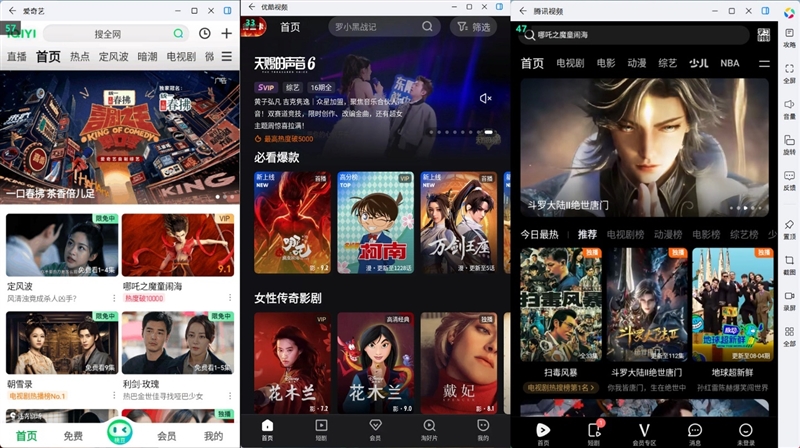Viewport: 800px width, 448px height.
Task: Open Youku 筛选 filter button
Action: click(473, 27)
